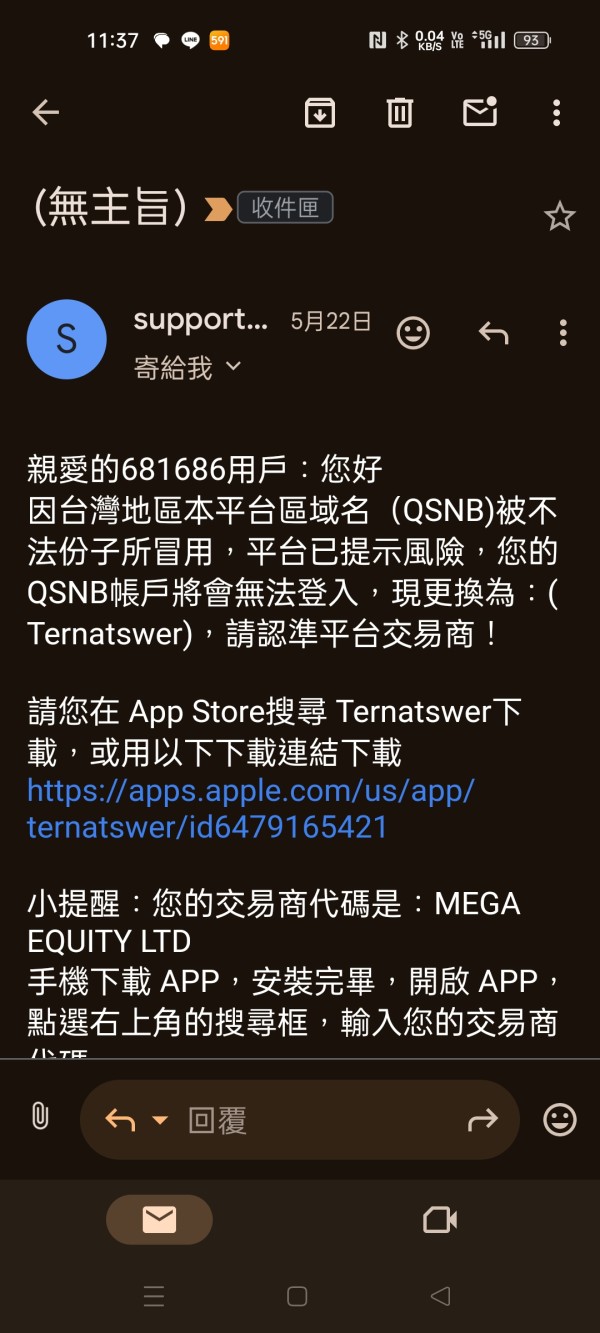Image resolution: width=600 pixels, height=1333 pixels.
Task: Attach a file with the paperclip
Action: (40, 1116)
